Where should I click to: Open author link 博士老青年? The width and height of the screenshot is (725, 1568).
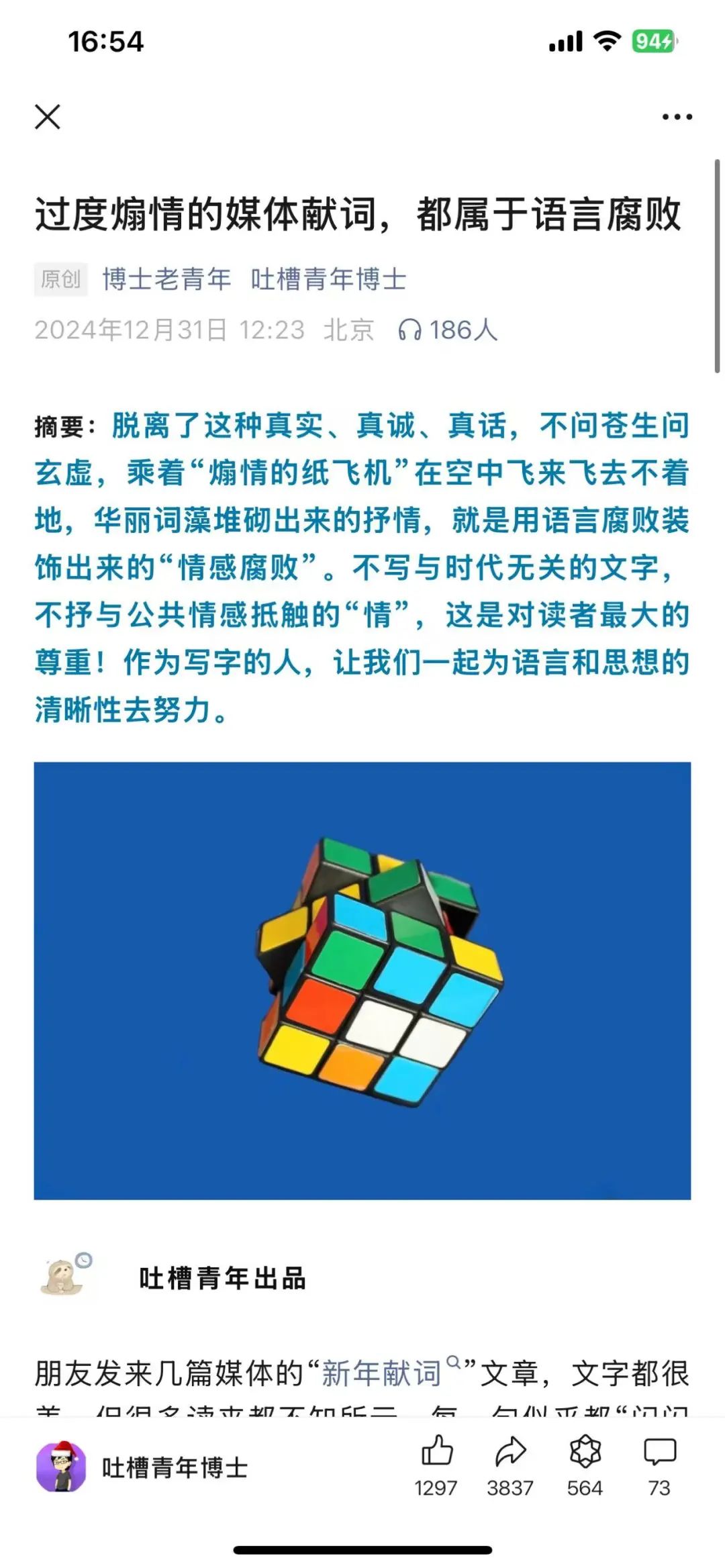[x=166, y=279]
